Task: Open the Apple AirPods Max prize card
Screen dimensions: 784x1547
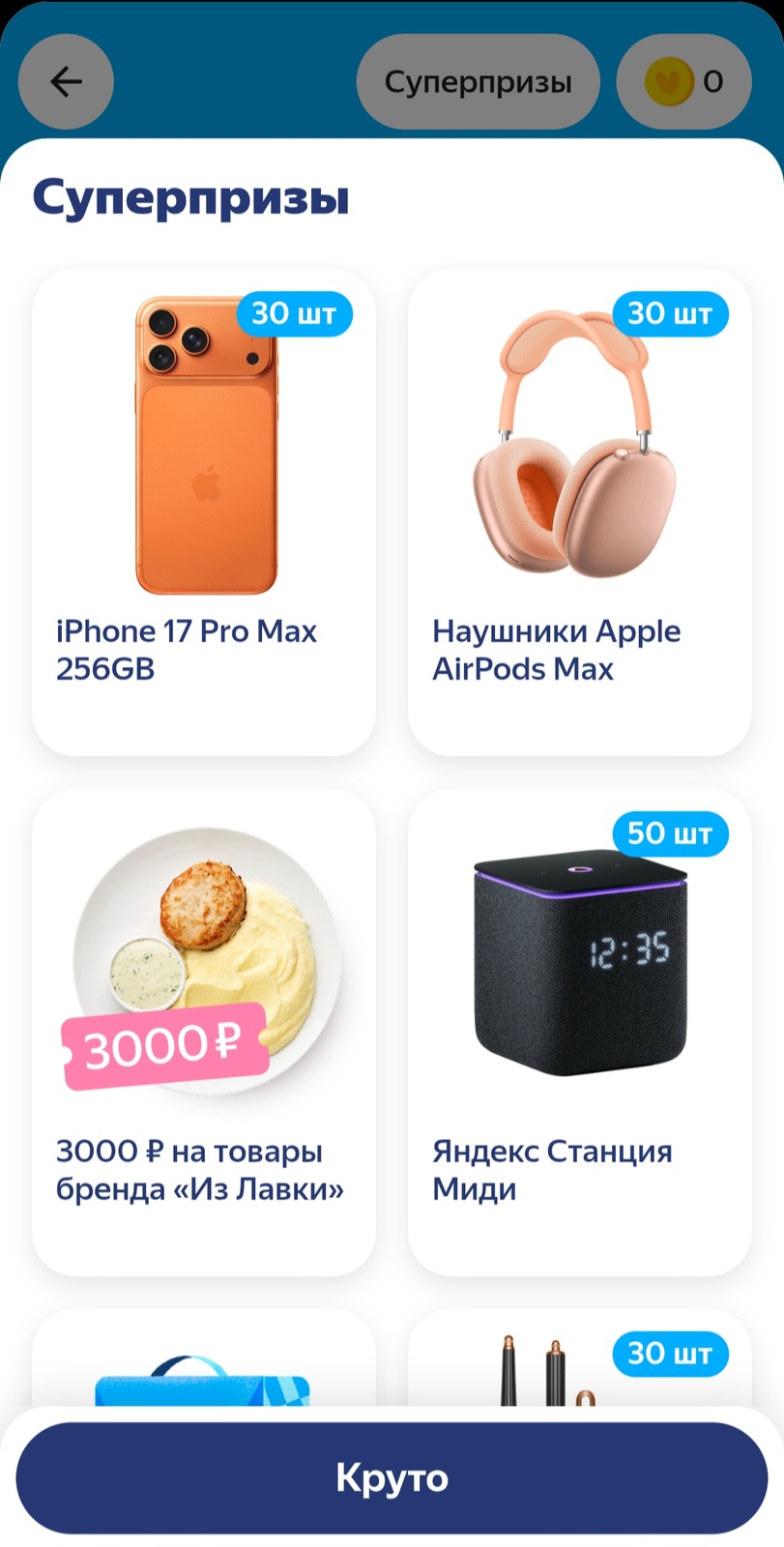Action: (x=579, y=512)
